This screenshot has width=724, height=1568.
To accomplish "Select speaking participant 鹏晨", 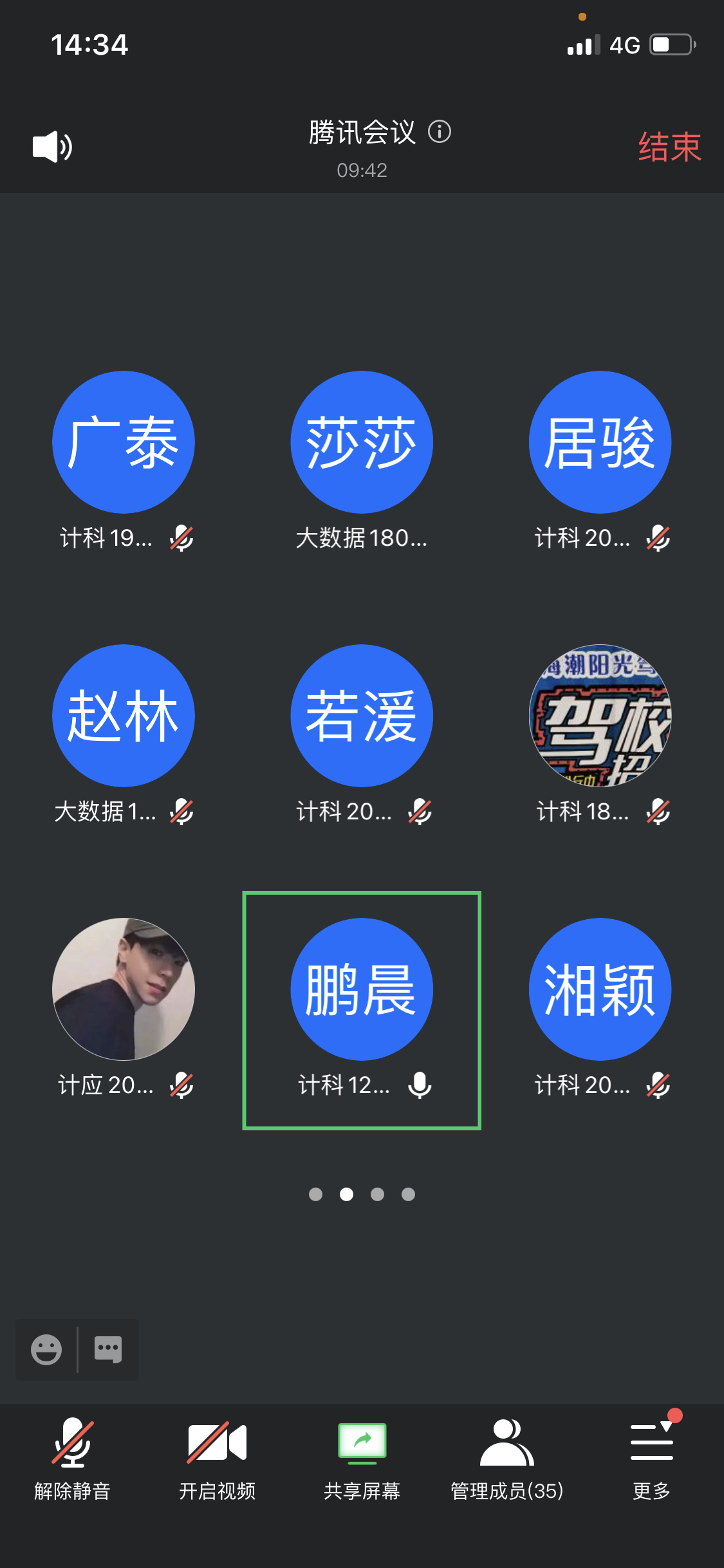I will point(362,989).
